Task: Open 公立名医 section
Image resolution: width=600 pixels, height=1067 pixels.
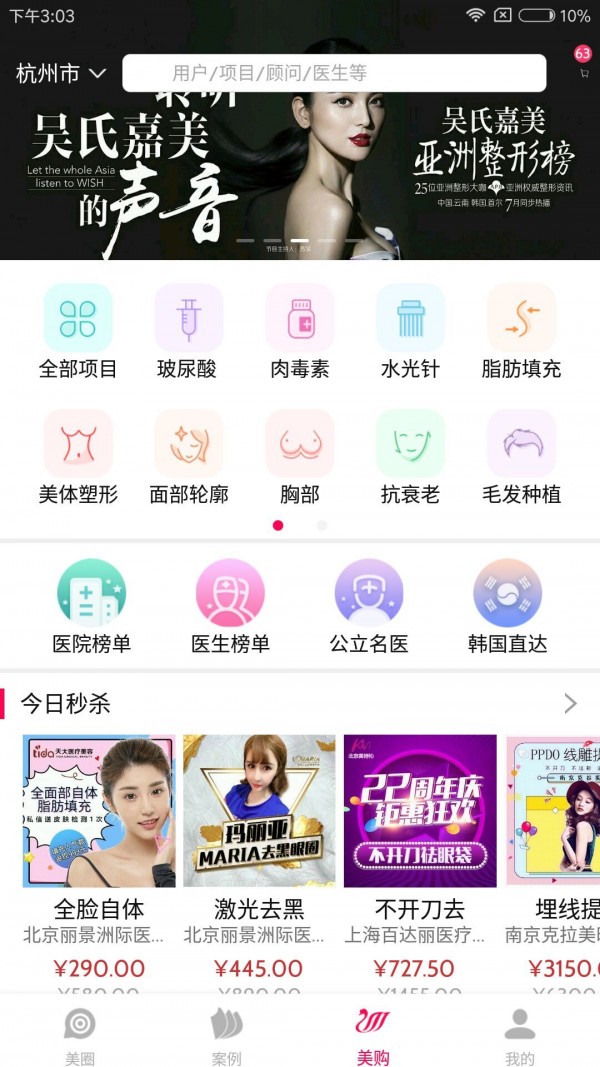Action: [369, 607]
